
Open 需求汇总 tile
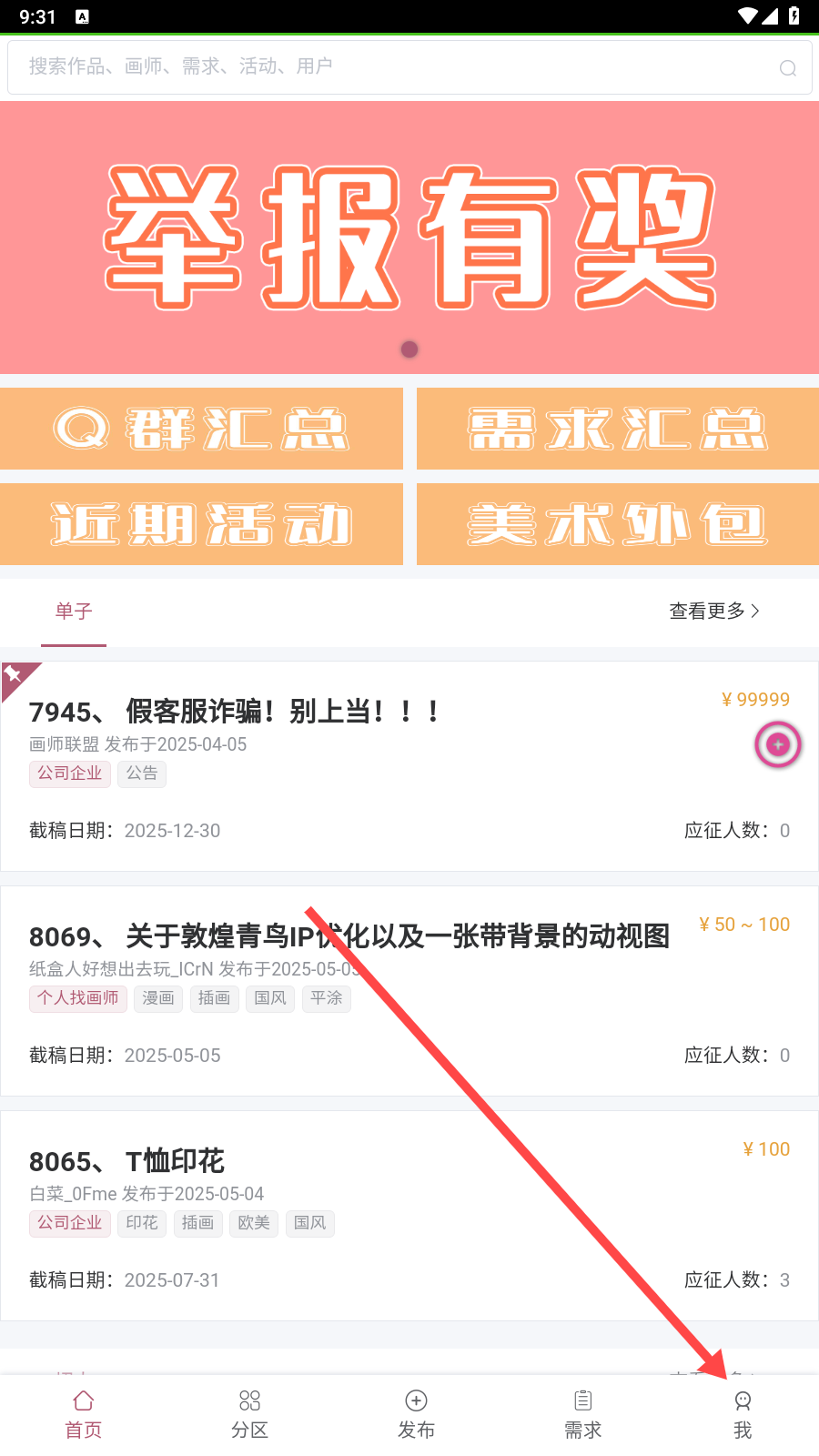618,429
